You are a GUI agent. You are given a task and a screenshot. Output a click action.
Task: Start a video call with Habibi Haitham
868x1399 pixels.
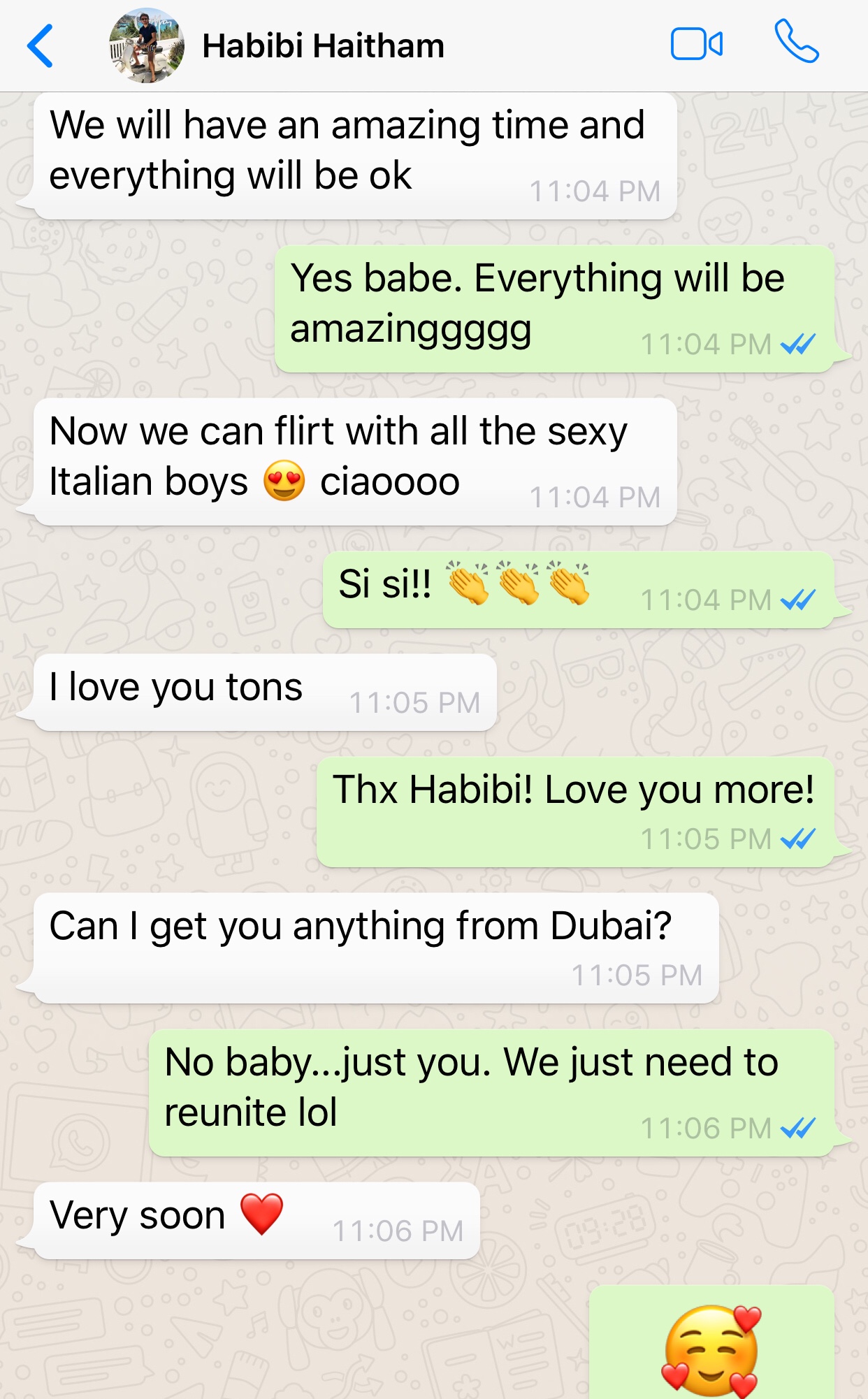pos(696,45)
